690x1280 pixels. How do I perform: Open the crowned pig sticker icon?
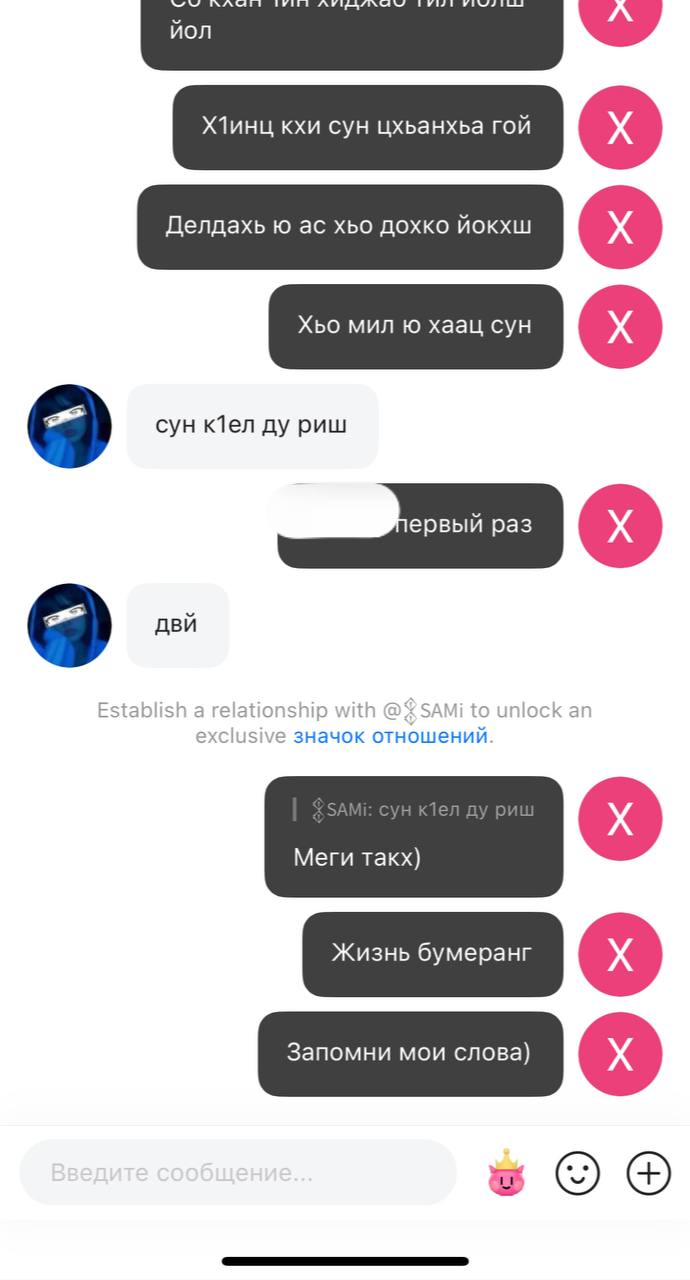point(506,1173)
